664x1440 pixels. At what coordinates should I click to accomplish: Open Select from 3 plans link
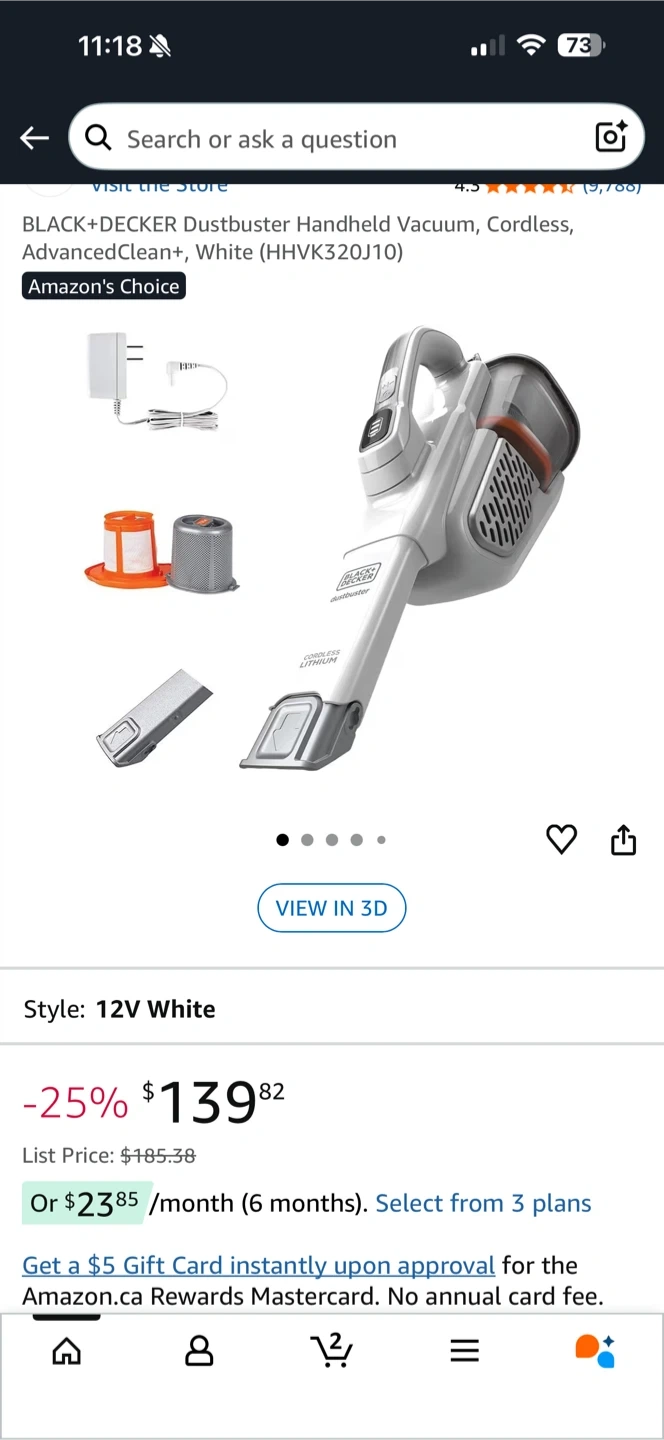483,1203
